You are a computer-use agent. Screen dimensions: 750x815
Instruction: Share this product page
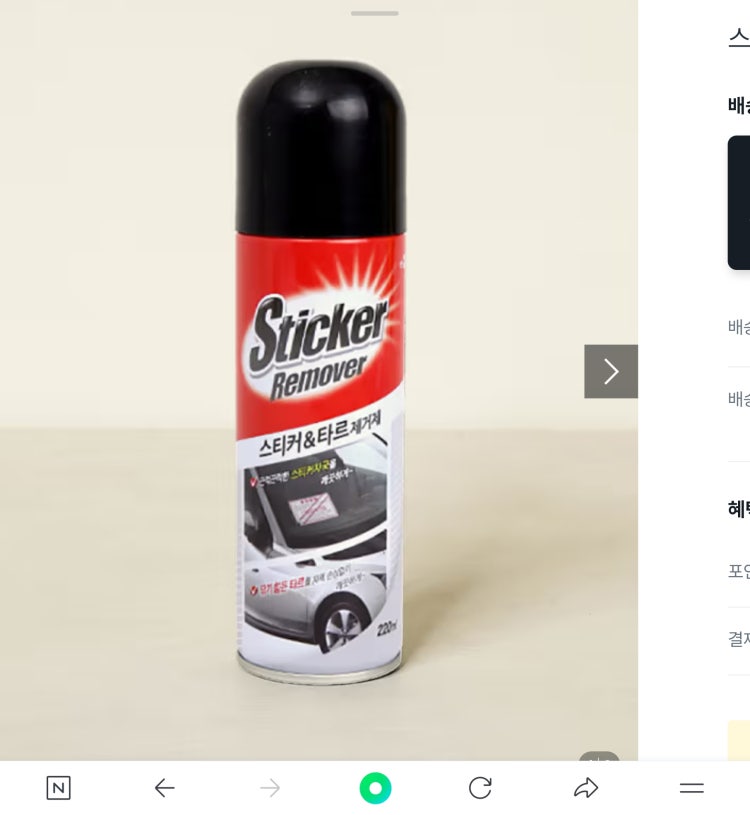586,788
